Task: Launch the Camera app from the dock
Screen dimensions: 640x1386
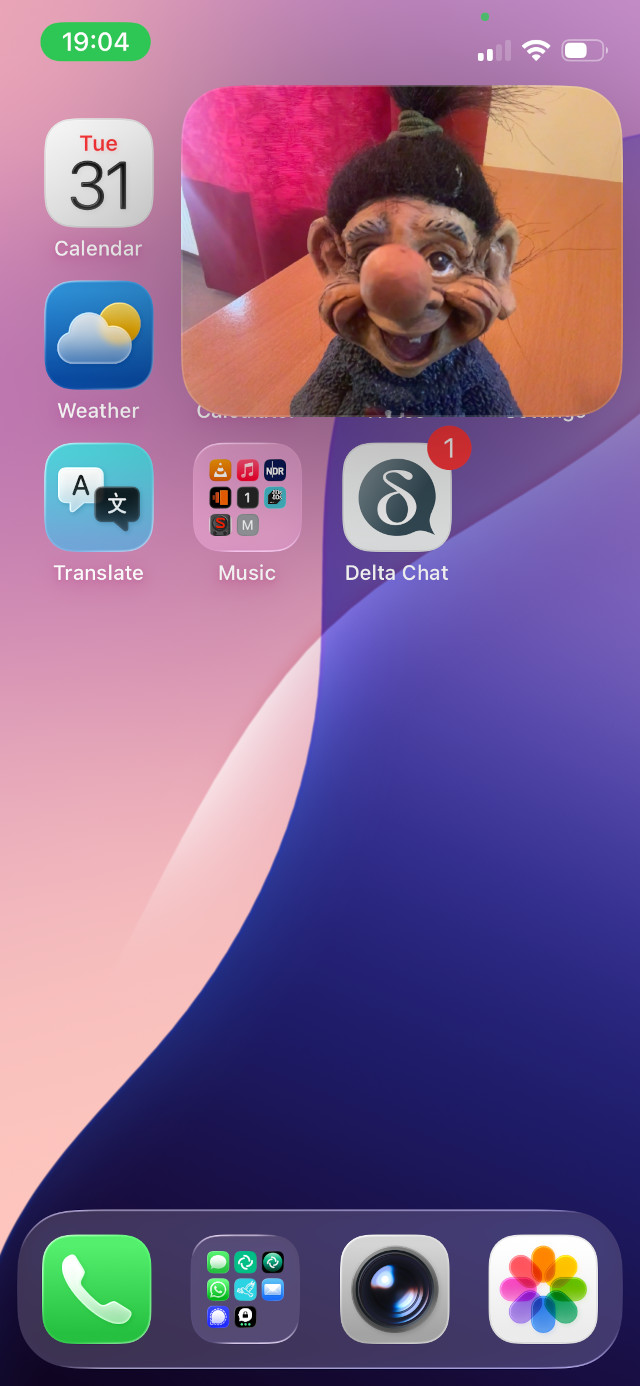Action: point(394,1289)
